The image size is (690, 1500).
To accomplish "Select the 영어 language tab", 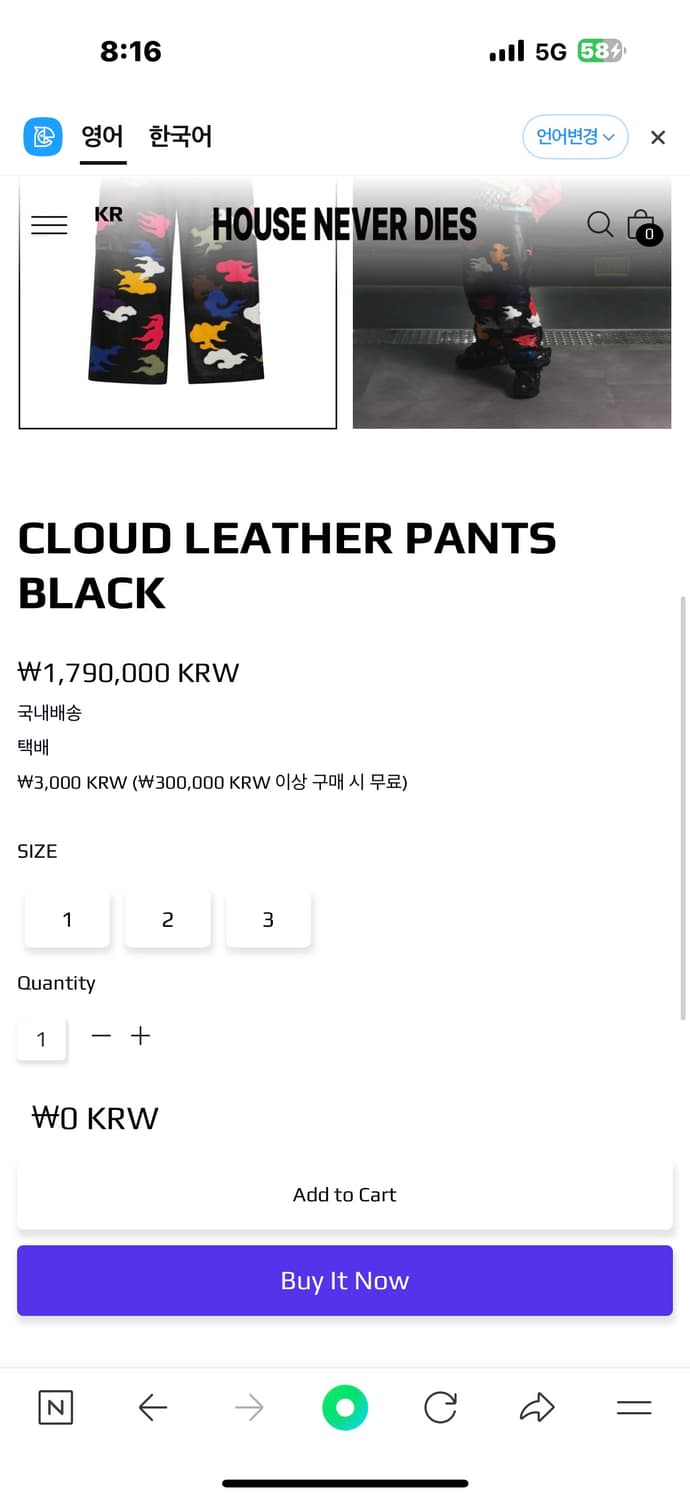I will point(102,136).
